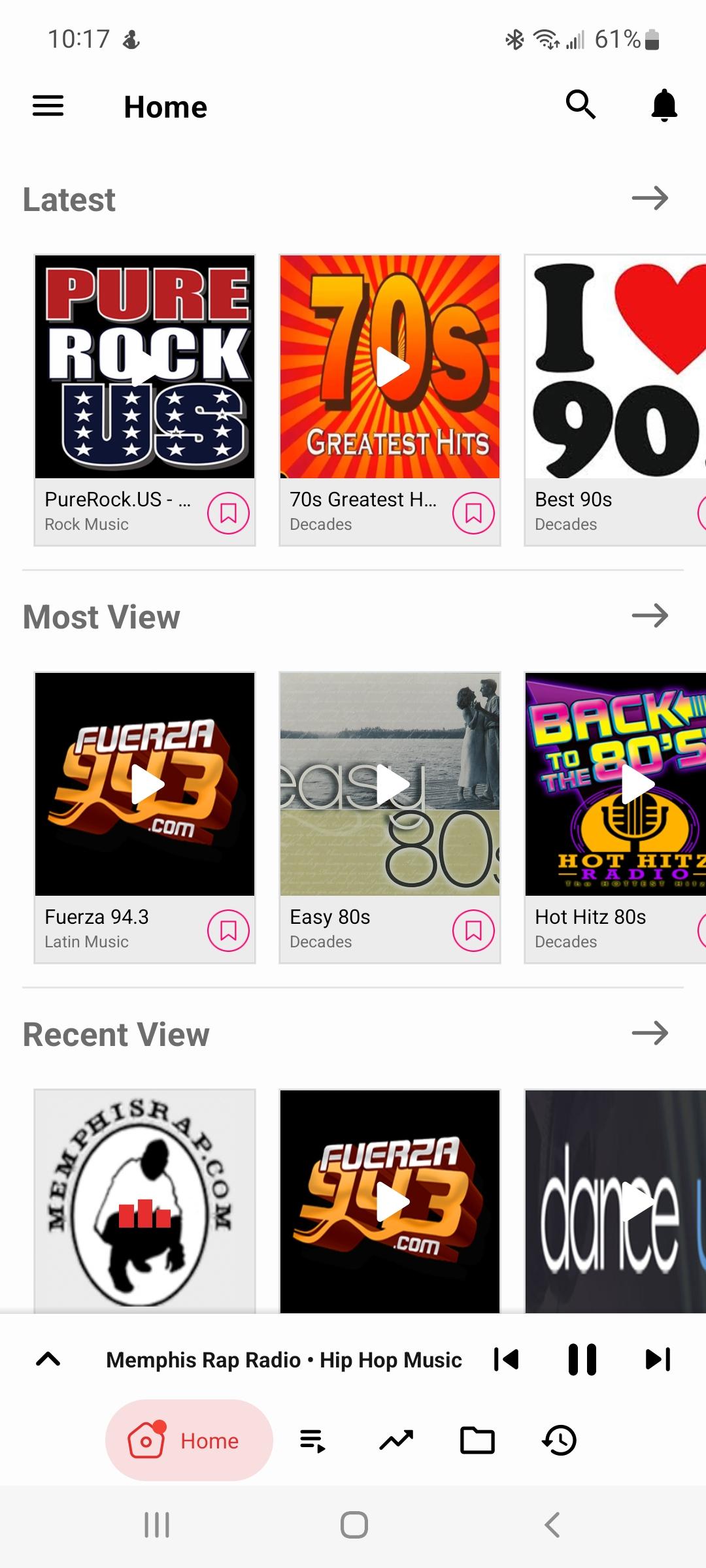Pause Memphis Rap Radio playback
706x1568 pixels.
coord(582,1360)
